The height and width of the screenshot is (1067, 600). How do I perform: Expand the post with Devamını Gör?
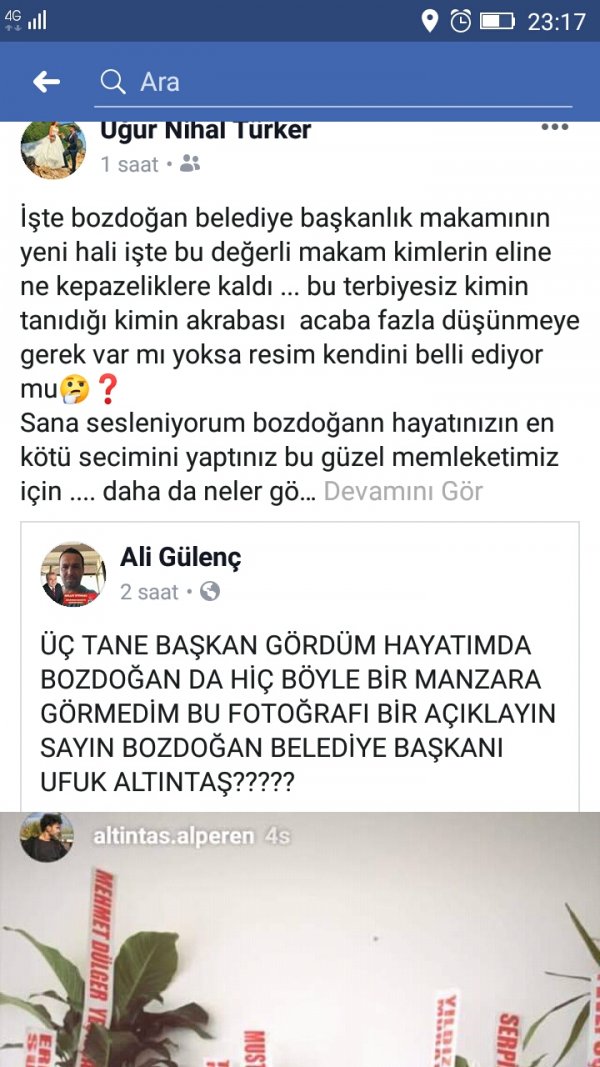(x=403, y=491)
